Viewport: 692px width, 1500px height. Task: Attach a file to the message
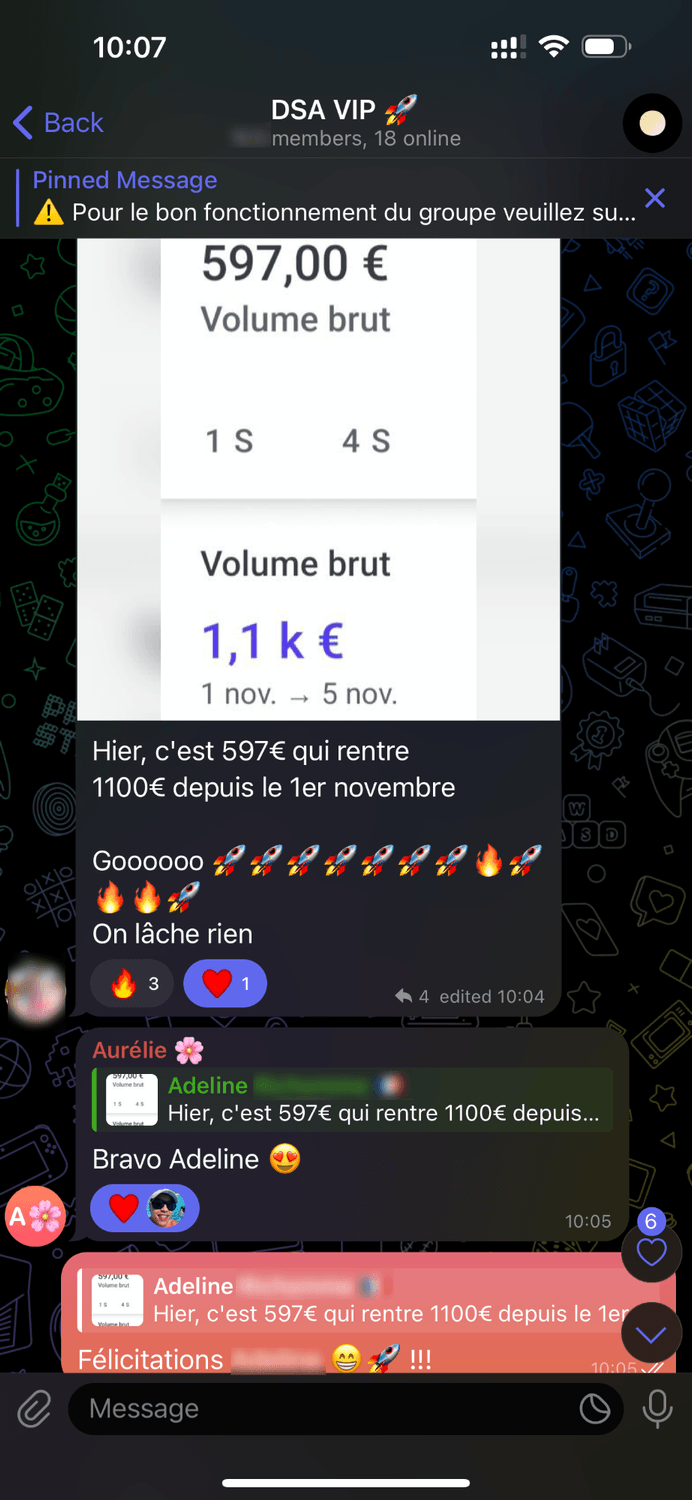(x=34, y=1409)
